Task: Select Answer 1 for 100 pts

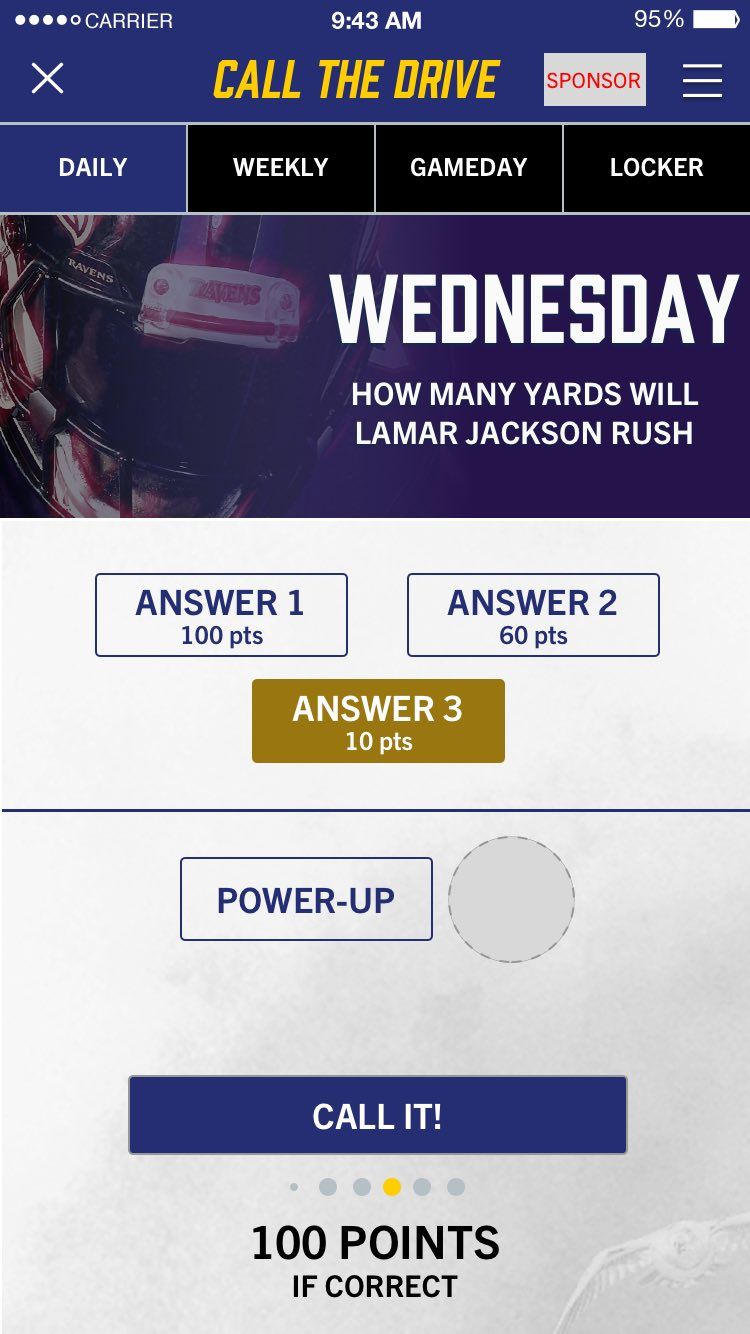Action: click(x=221, y=615)
